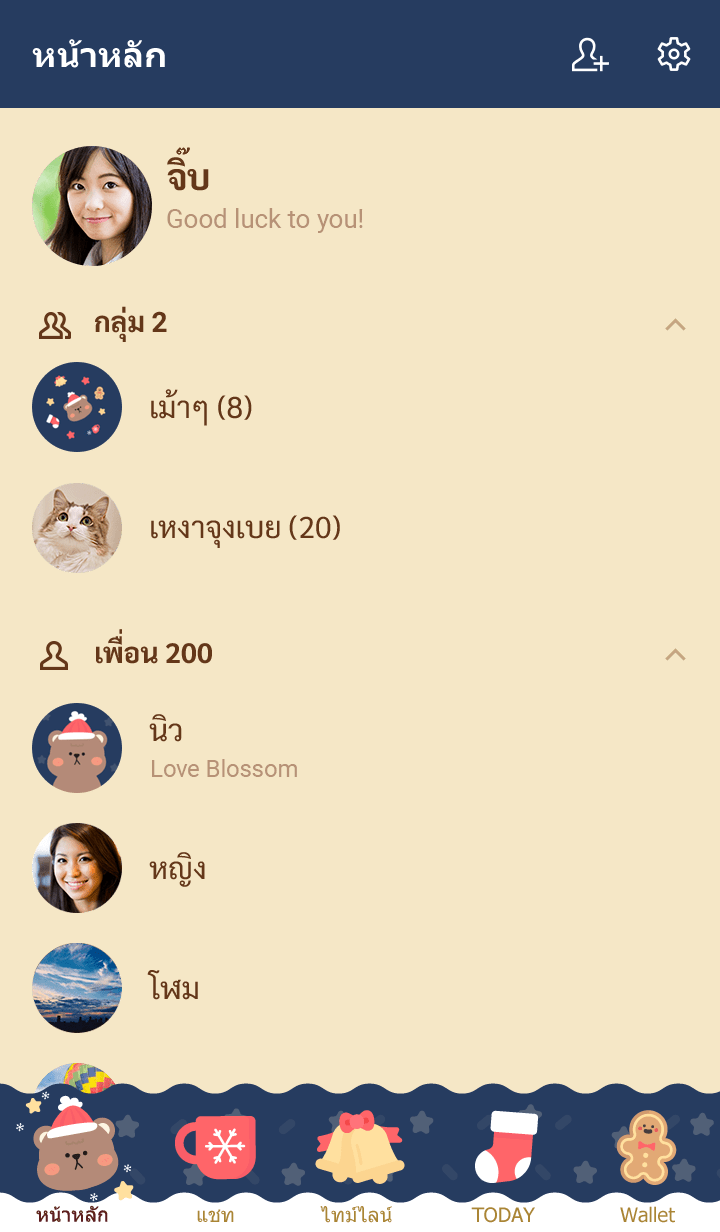
Task: Go to the หน้าหลัก home tab
Action: coord(72,1160)
